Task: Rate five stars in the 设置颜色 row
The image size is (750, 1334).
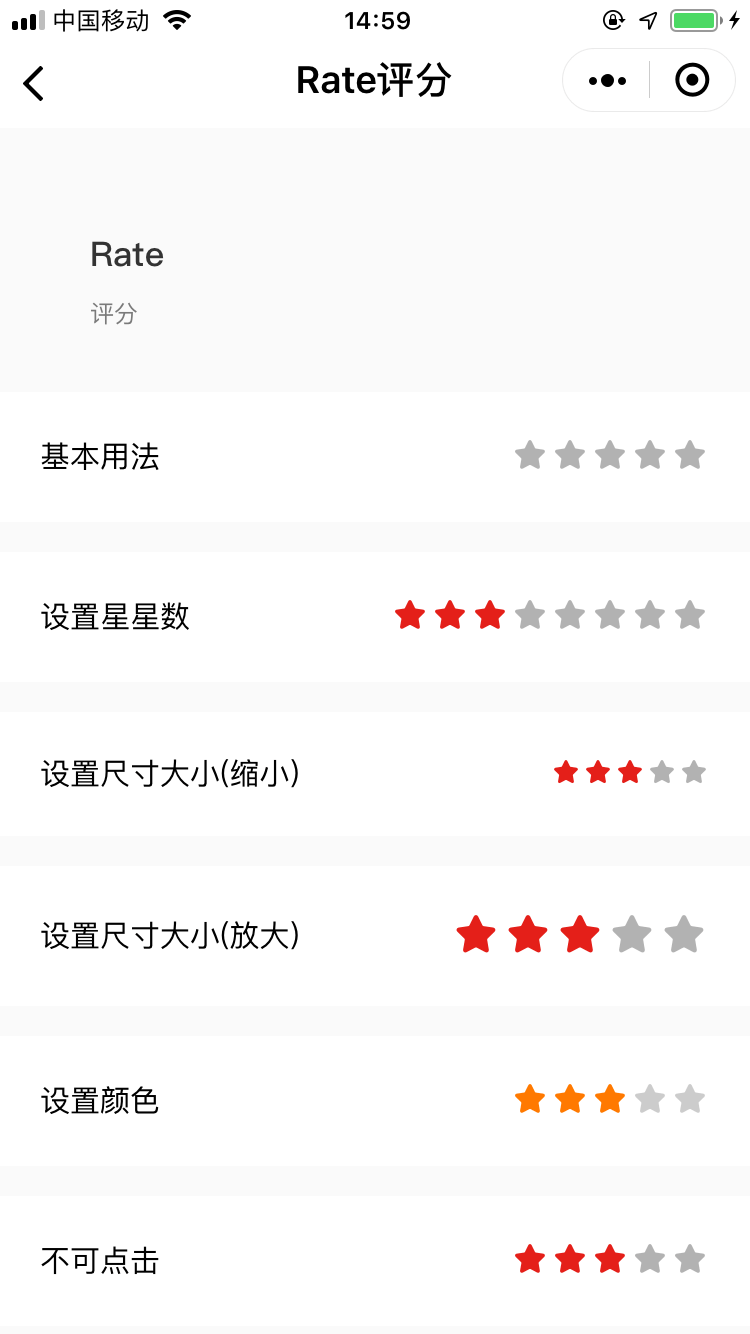Action: click(690, 1100)
